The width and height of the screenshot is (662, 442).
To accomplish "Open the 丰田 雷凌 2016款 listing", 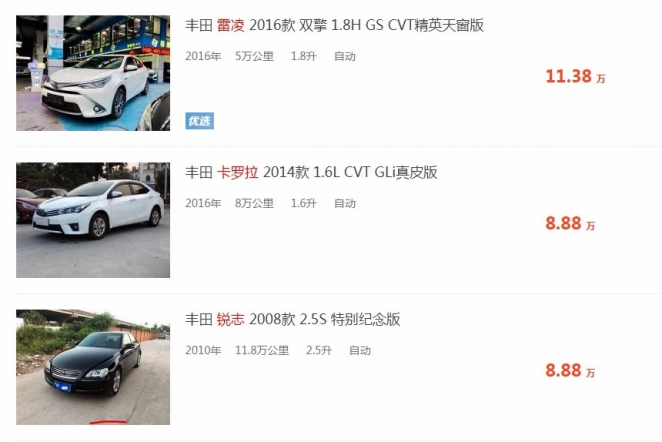I will (x=334, y=25).
